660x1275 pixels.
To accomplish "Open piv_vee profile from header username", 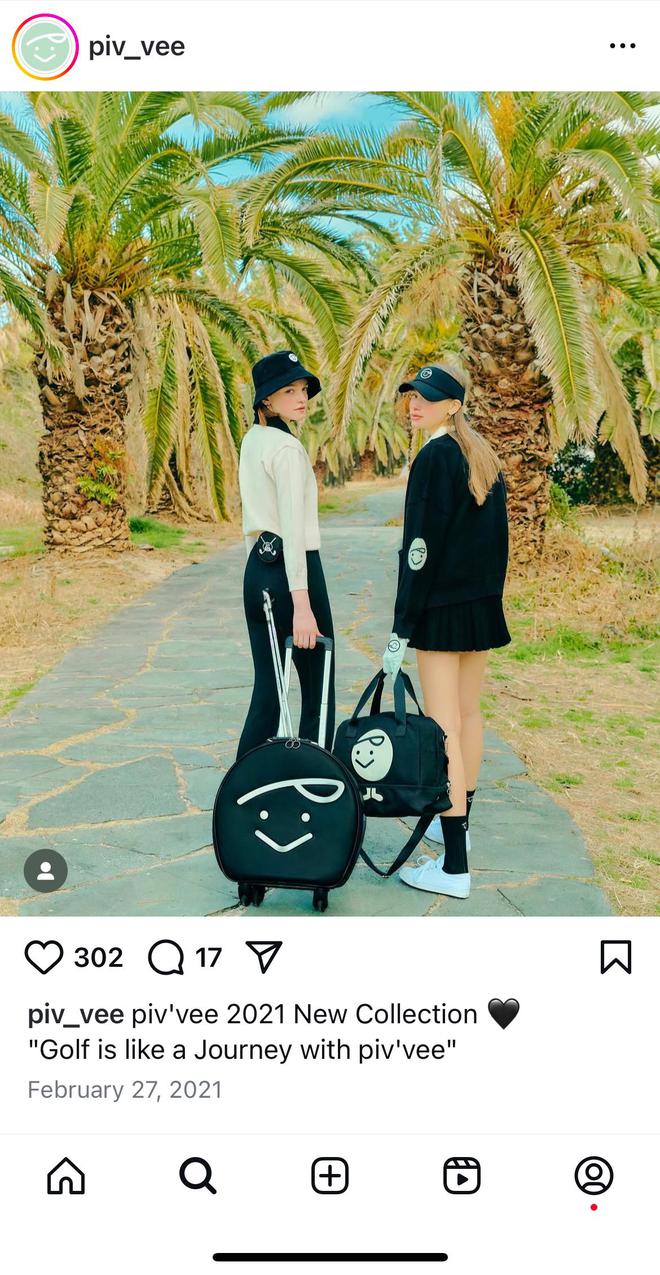I will pyautogui.click(x=136, y=46).
